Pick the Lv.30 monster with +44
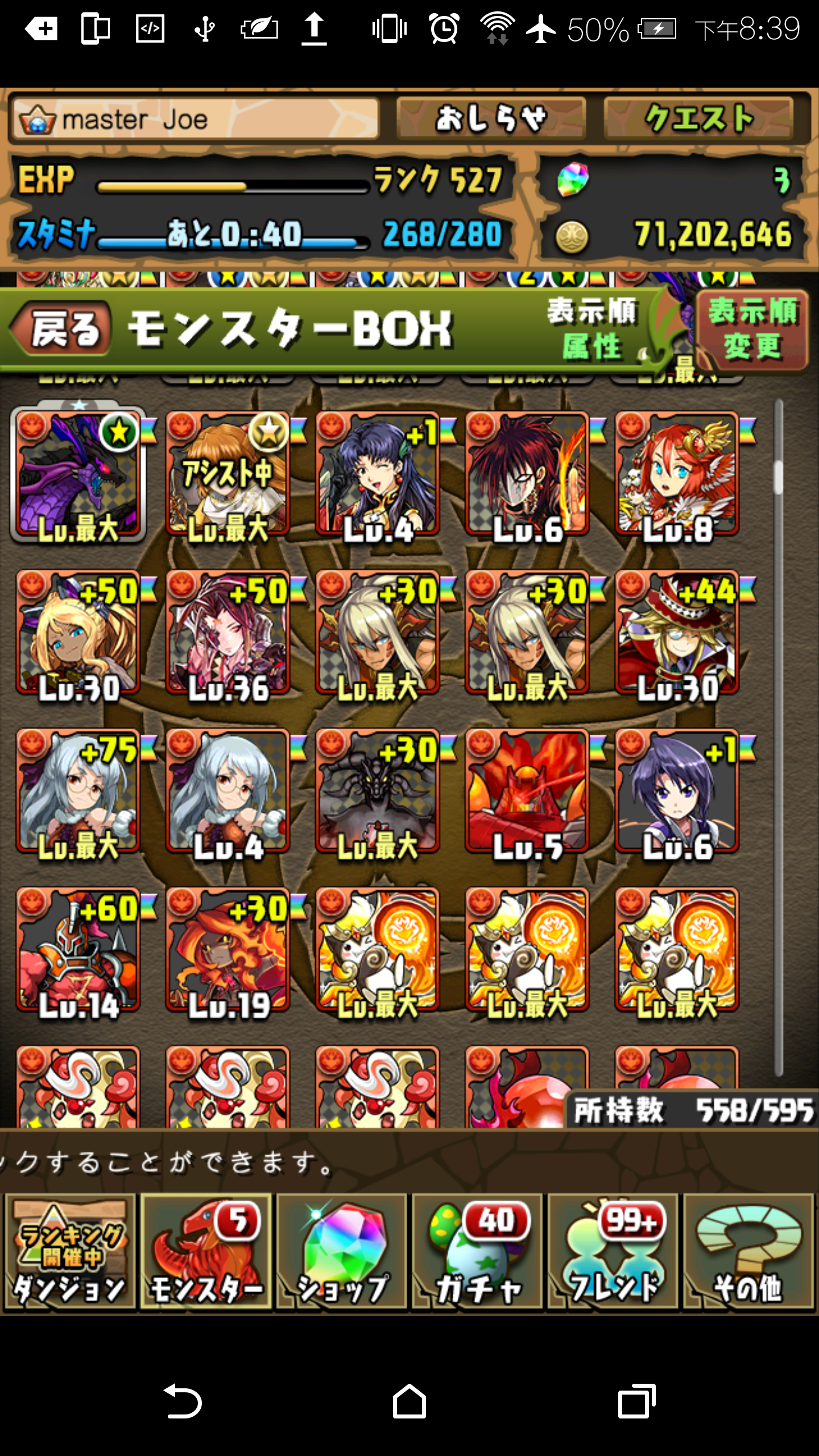Viewport: 819px width, 1456px height. tap(677, 633)
